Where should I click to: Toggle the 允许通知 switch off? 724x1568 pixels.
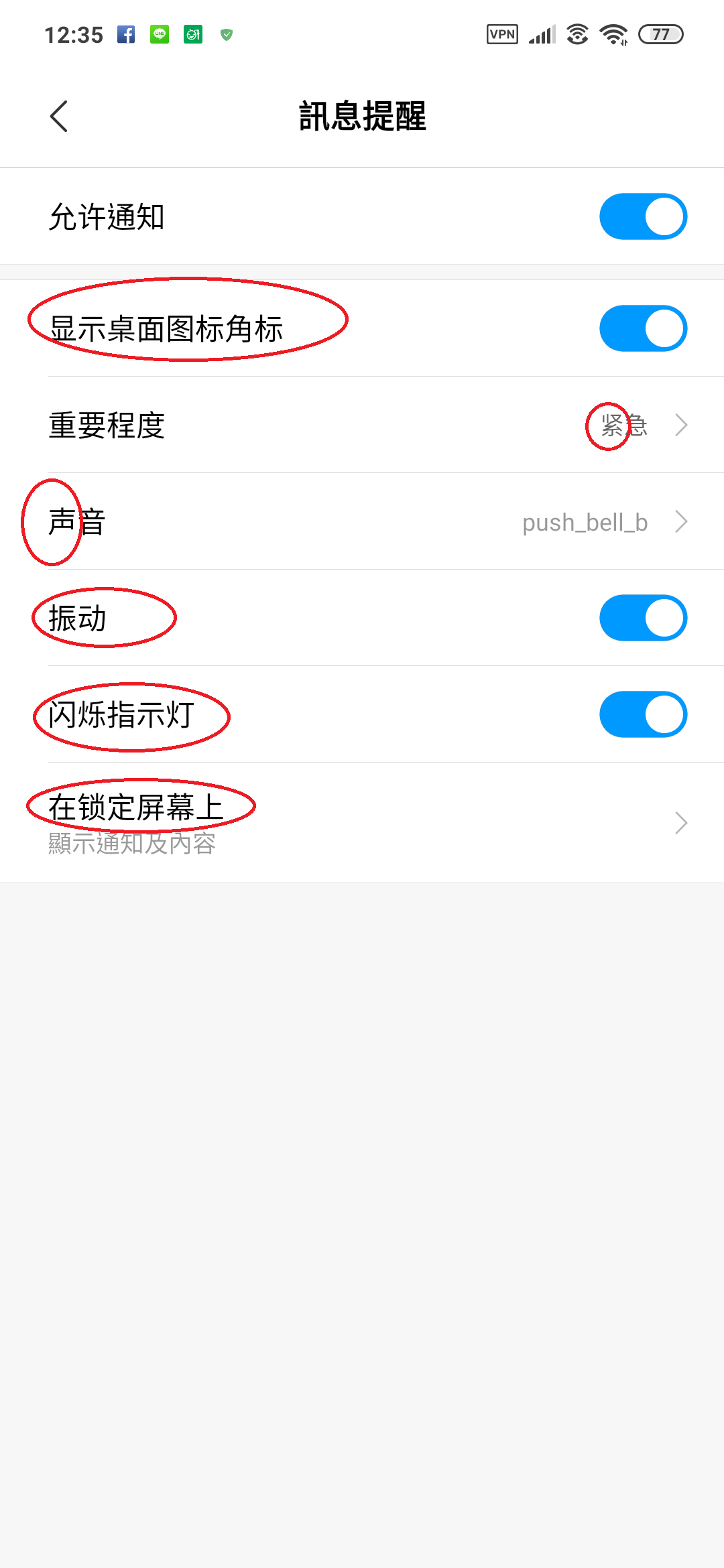tap(643, 216)
